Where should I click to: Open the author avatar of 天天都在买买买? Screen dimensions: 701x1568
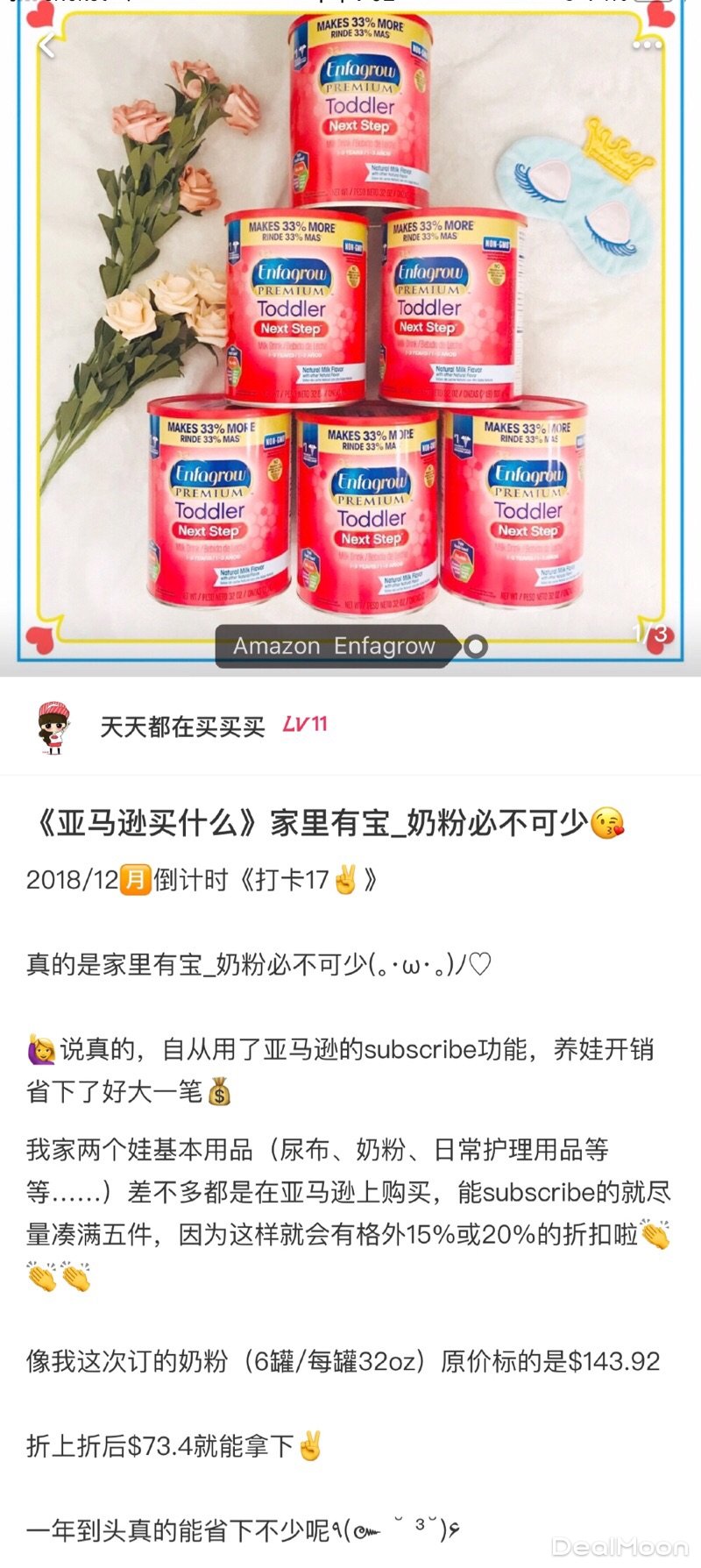[54, 727]
